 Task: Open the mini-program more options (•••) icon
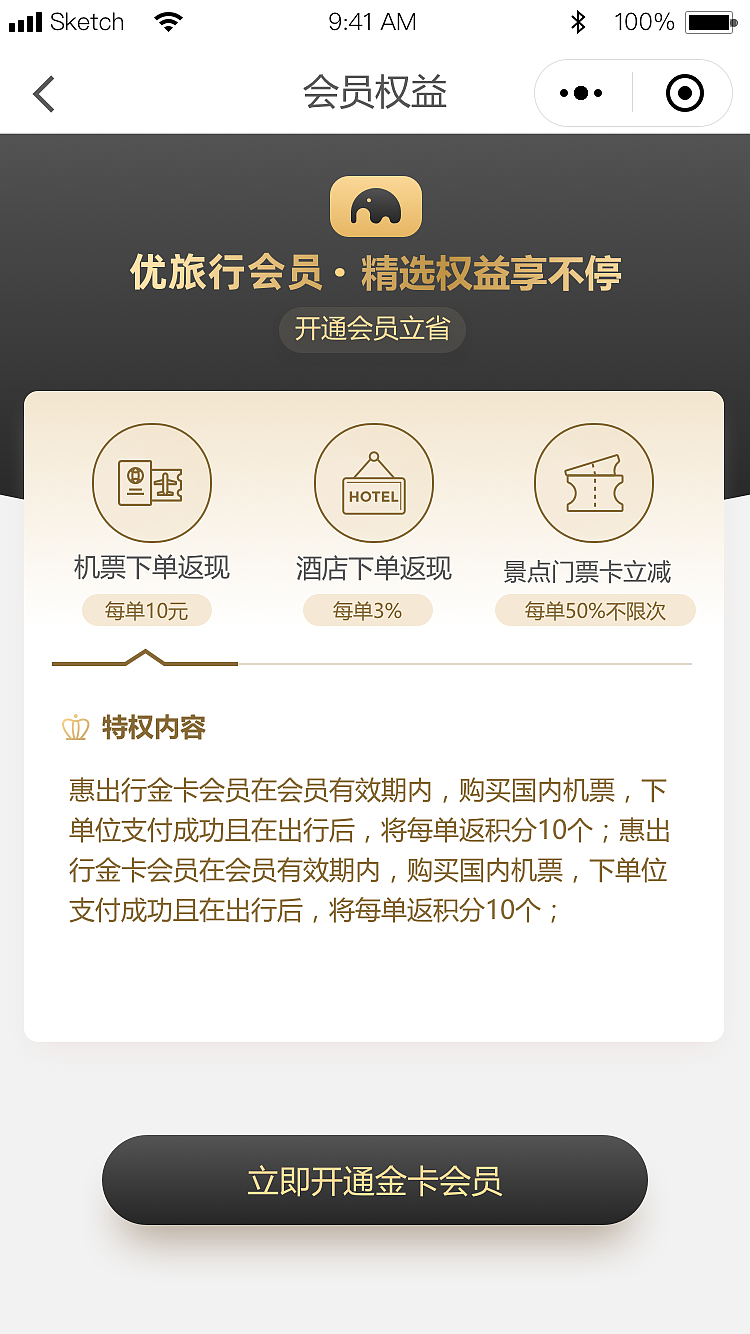(581, 92)
